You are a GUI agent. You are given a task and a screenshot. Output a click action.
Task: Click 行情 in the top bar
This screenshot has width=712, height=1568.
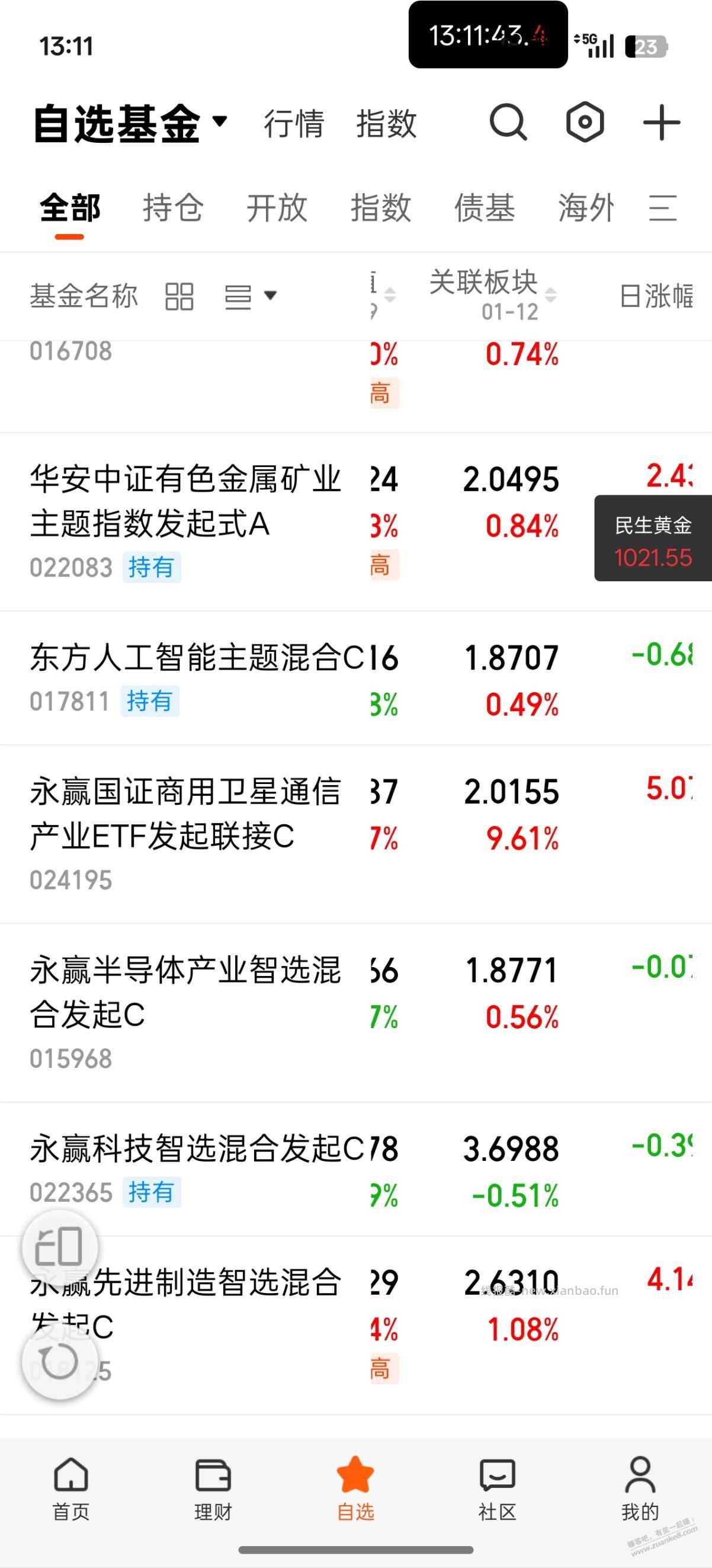pyautogui.click(x=294, y=124)
